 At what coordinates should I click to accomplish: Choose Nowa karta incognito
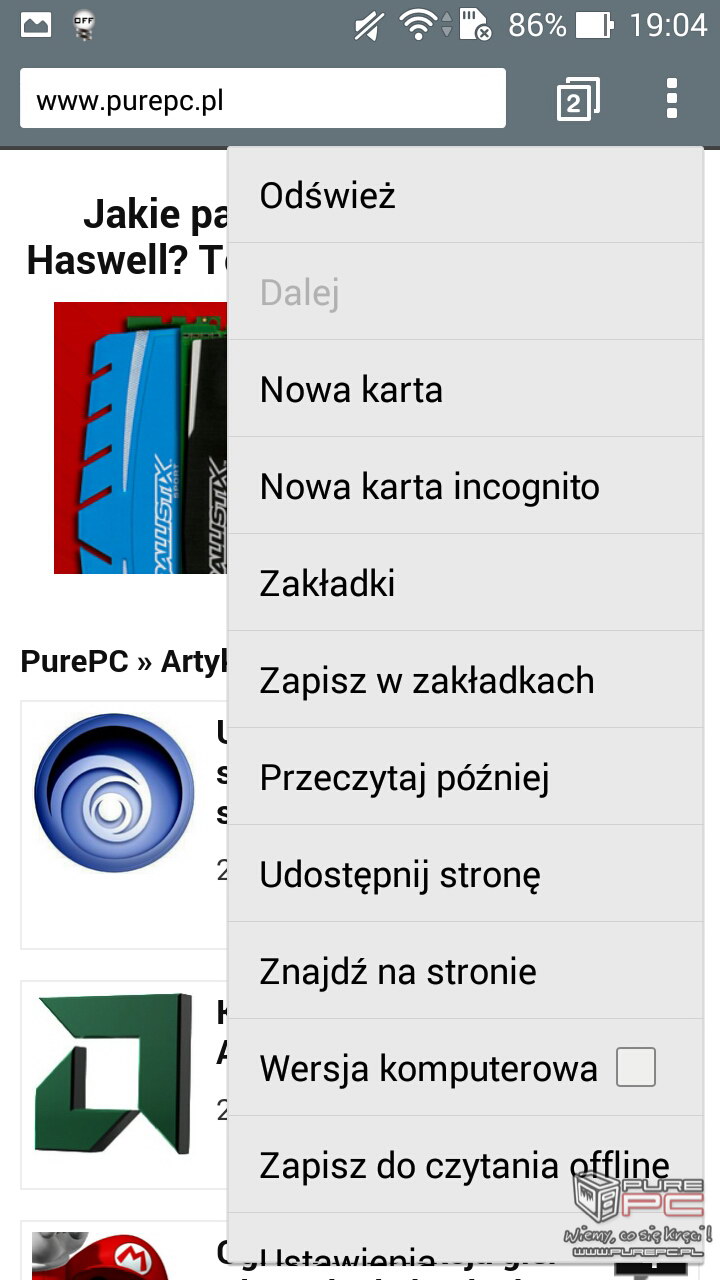(x=465, y=486)
